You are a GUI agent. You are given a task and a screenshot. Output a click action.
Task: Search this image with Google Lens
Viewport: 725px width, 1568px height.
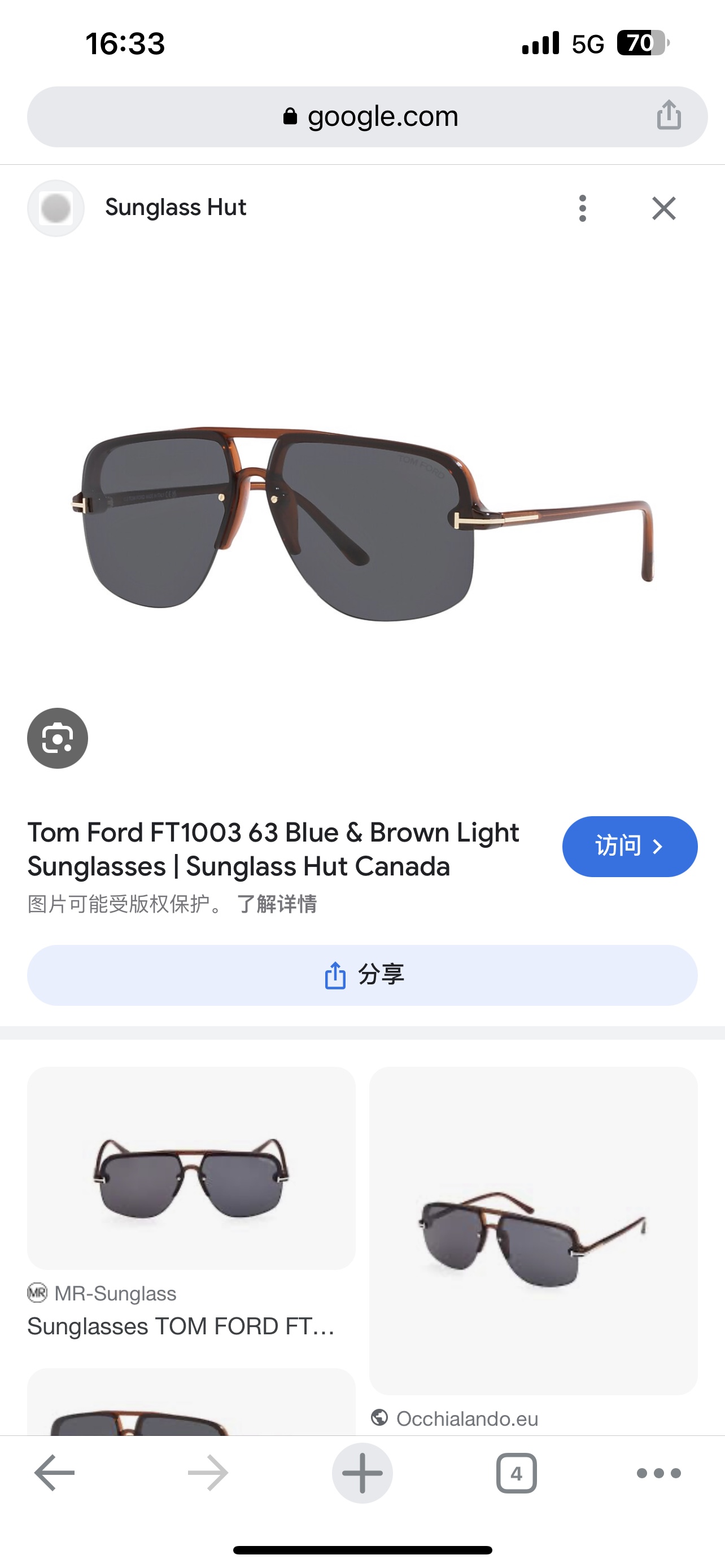[58, 738]
